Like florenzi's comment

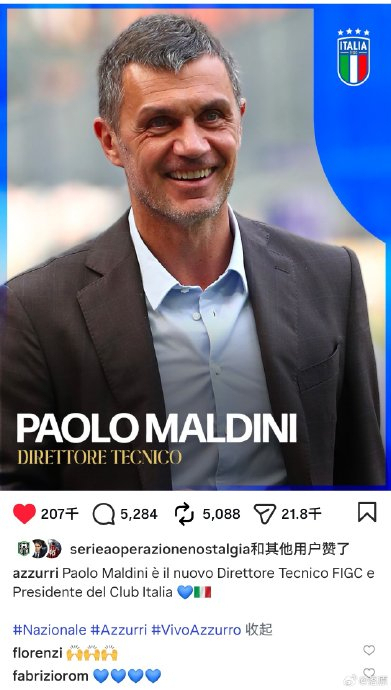[x=369, y=650]
